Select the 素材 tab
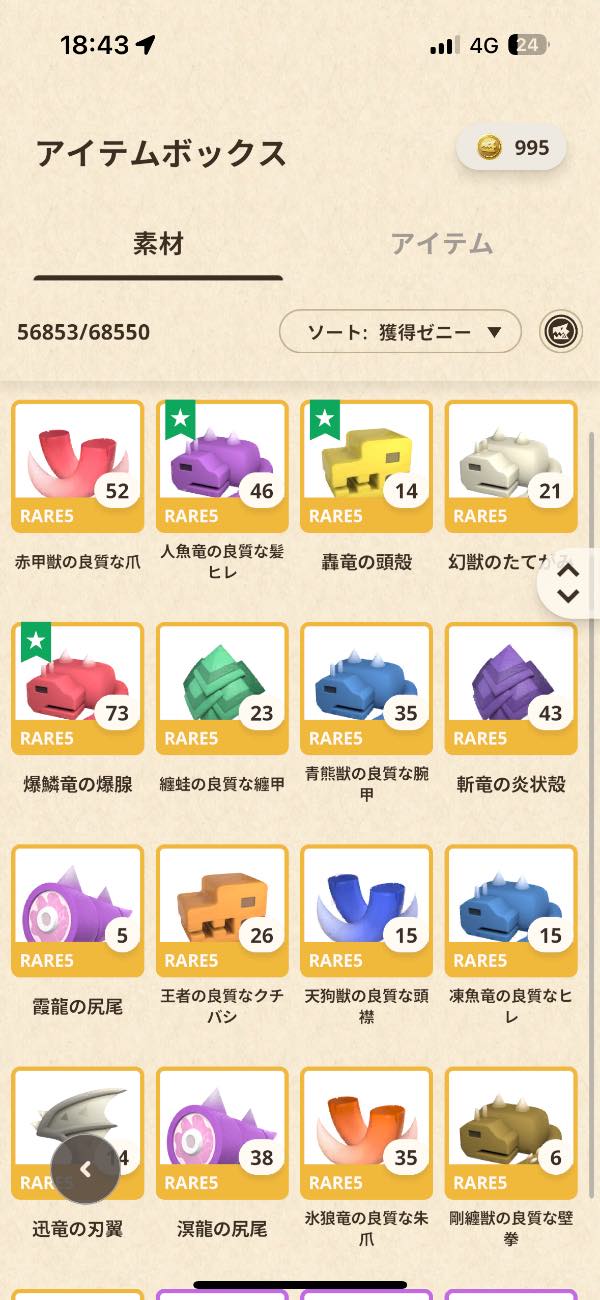This screenshot has height=1300, width=600. (158, 243)
